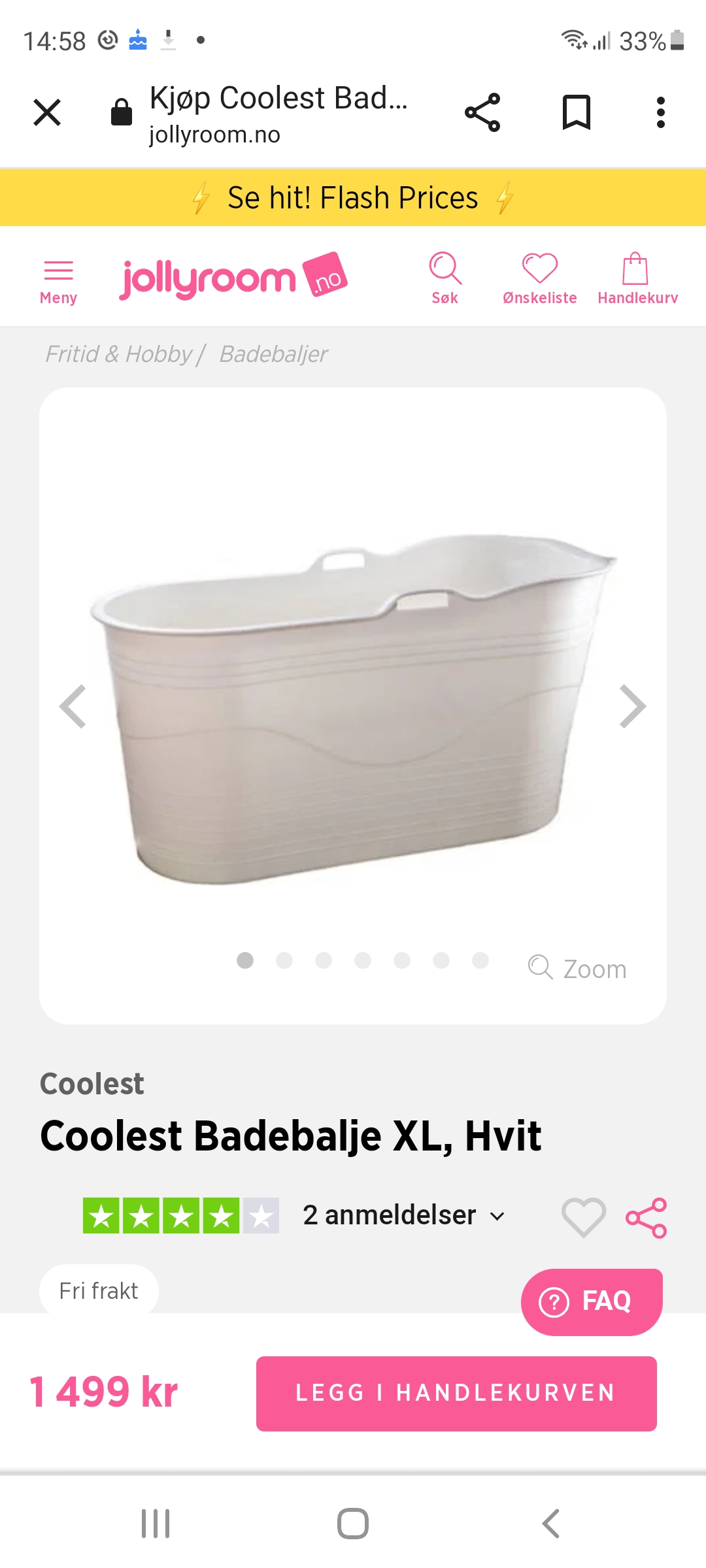Viewport: 706px width, 1568px height.
Task: Open the Flash Prices banner
Action: click(x=353, y=198)
